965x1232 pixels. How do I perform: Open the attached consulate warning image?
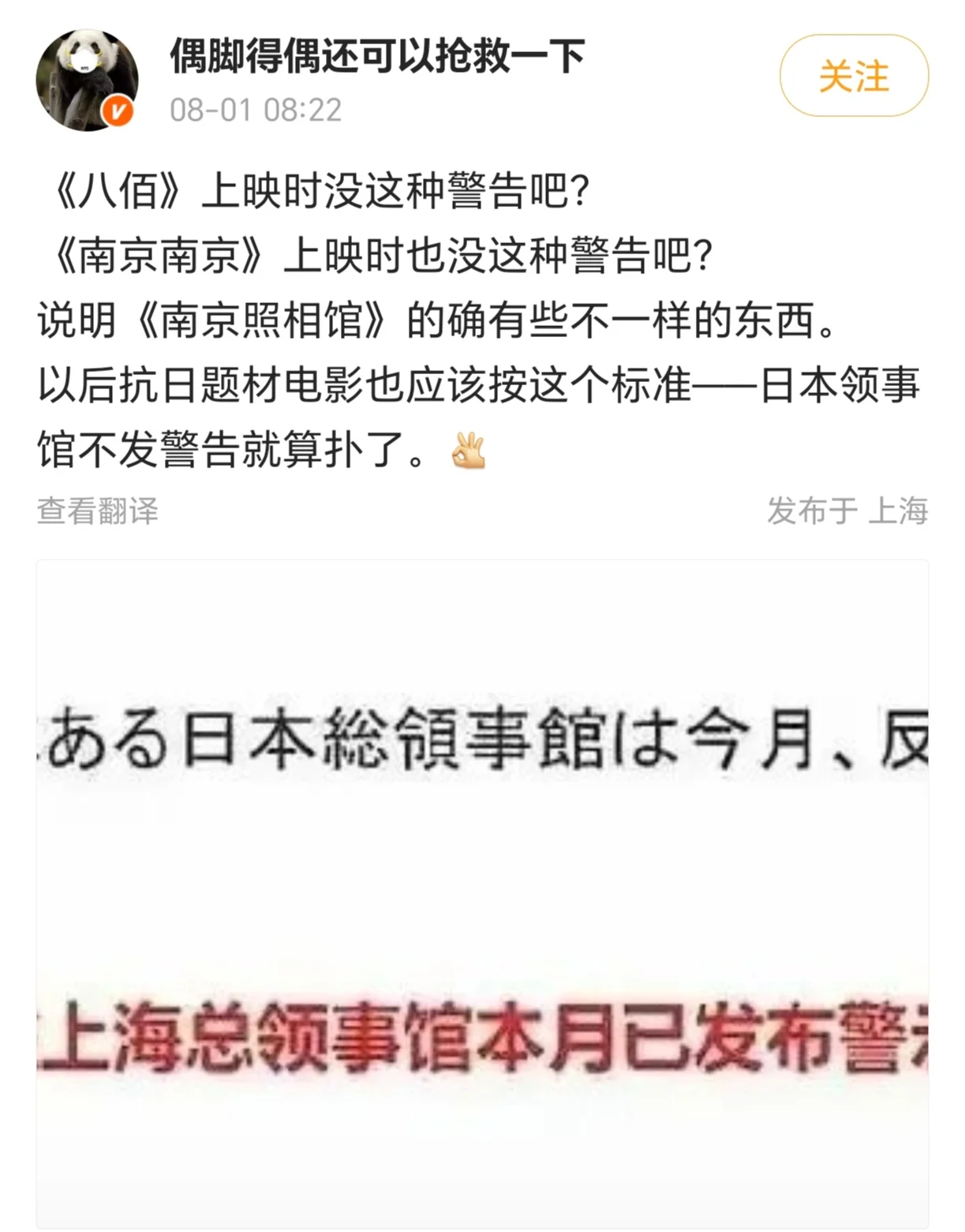click(482, 892)
